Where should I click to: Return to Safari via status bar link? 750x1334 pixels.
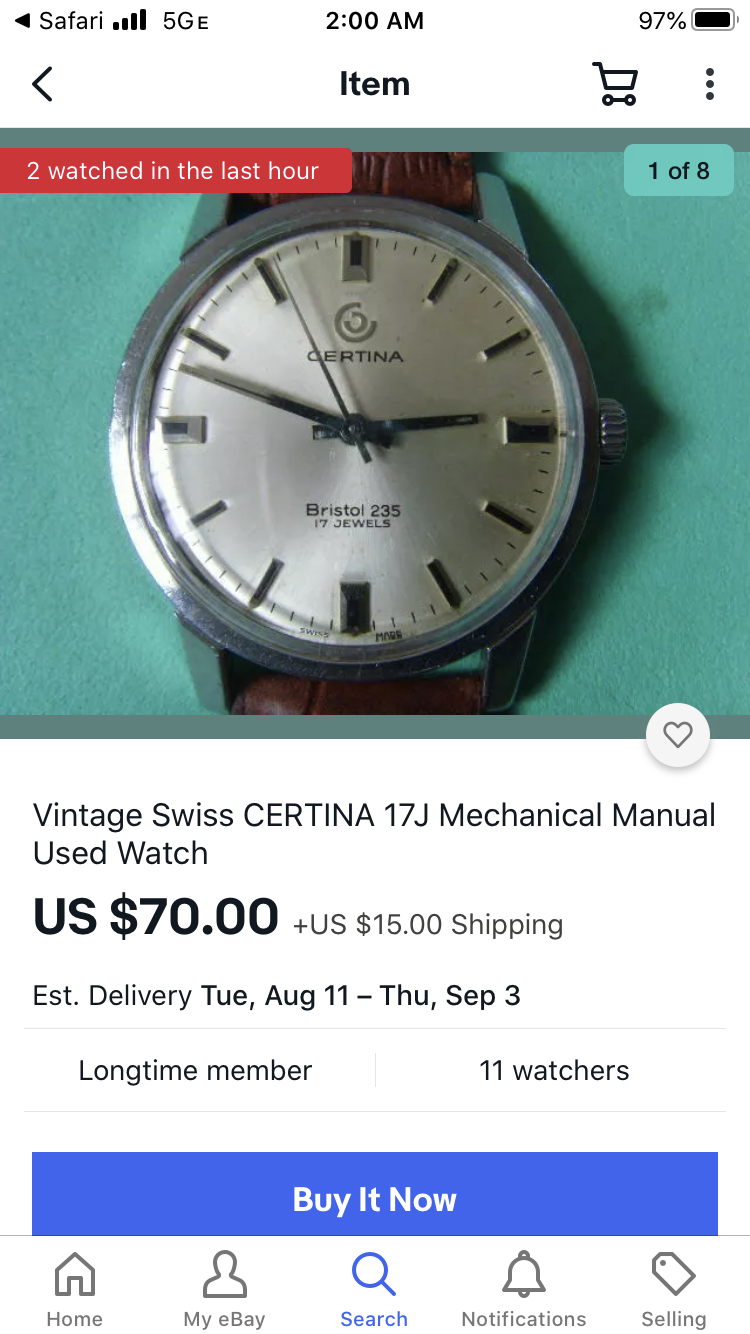(x=60, y=20)
